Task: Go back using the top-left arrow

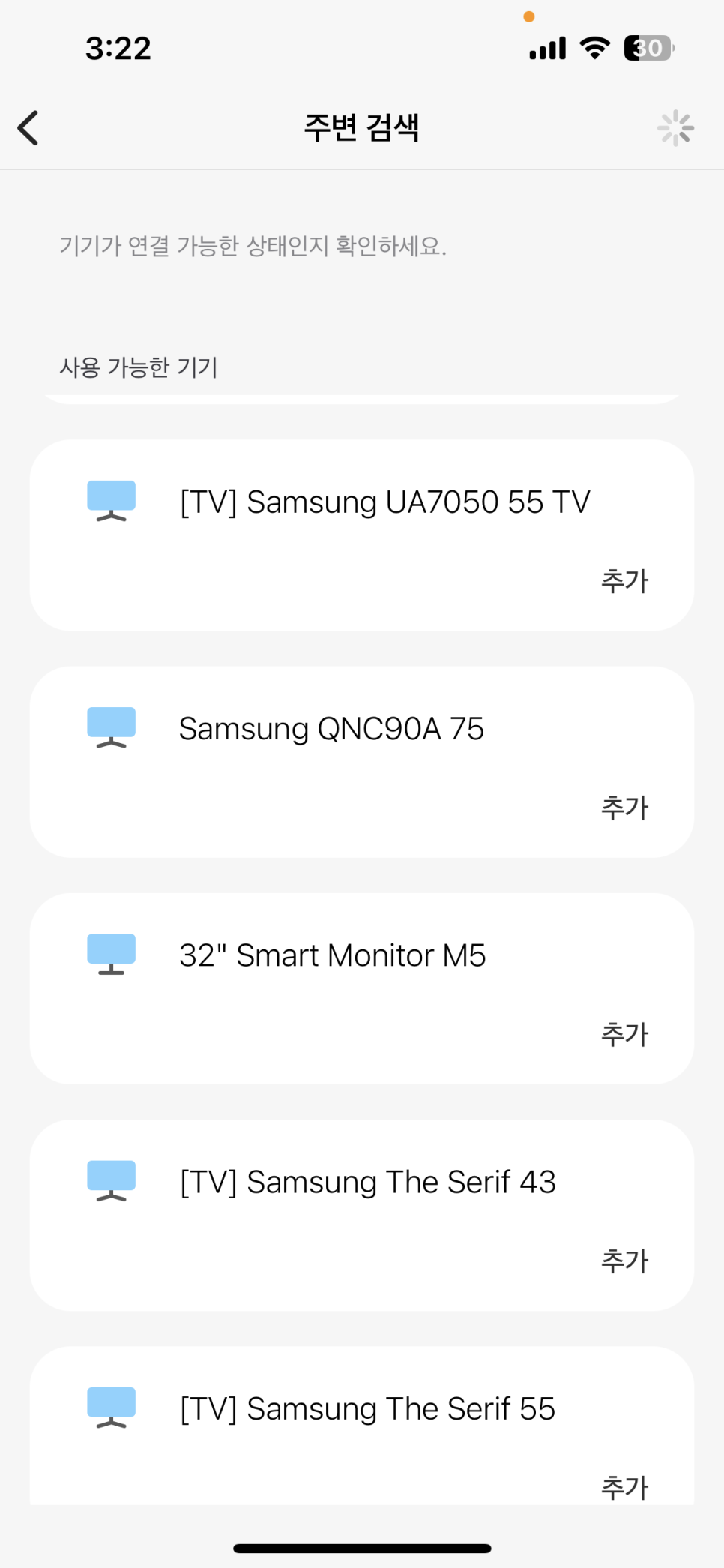Action: tap(28, 128)
